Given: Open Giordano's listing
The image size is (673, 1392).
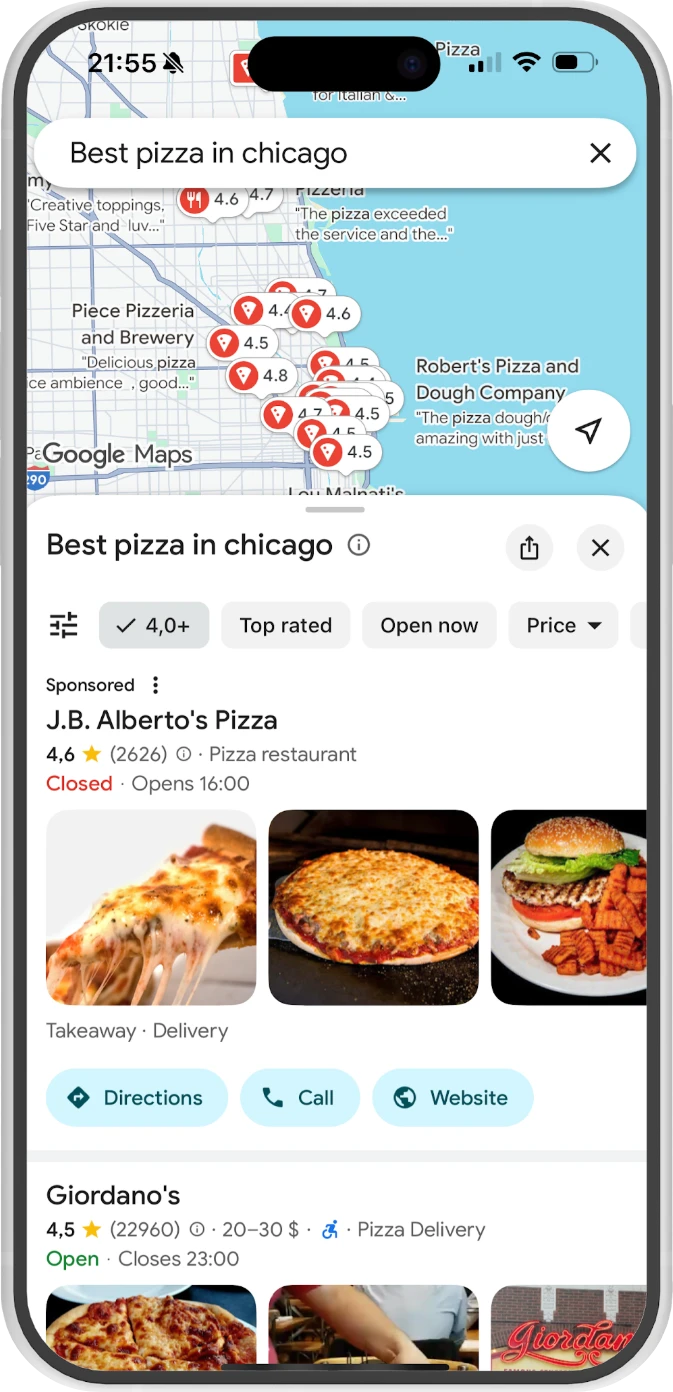Looking at the screenshot, I should coord(113,1195).
